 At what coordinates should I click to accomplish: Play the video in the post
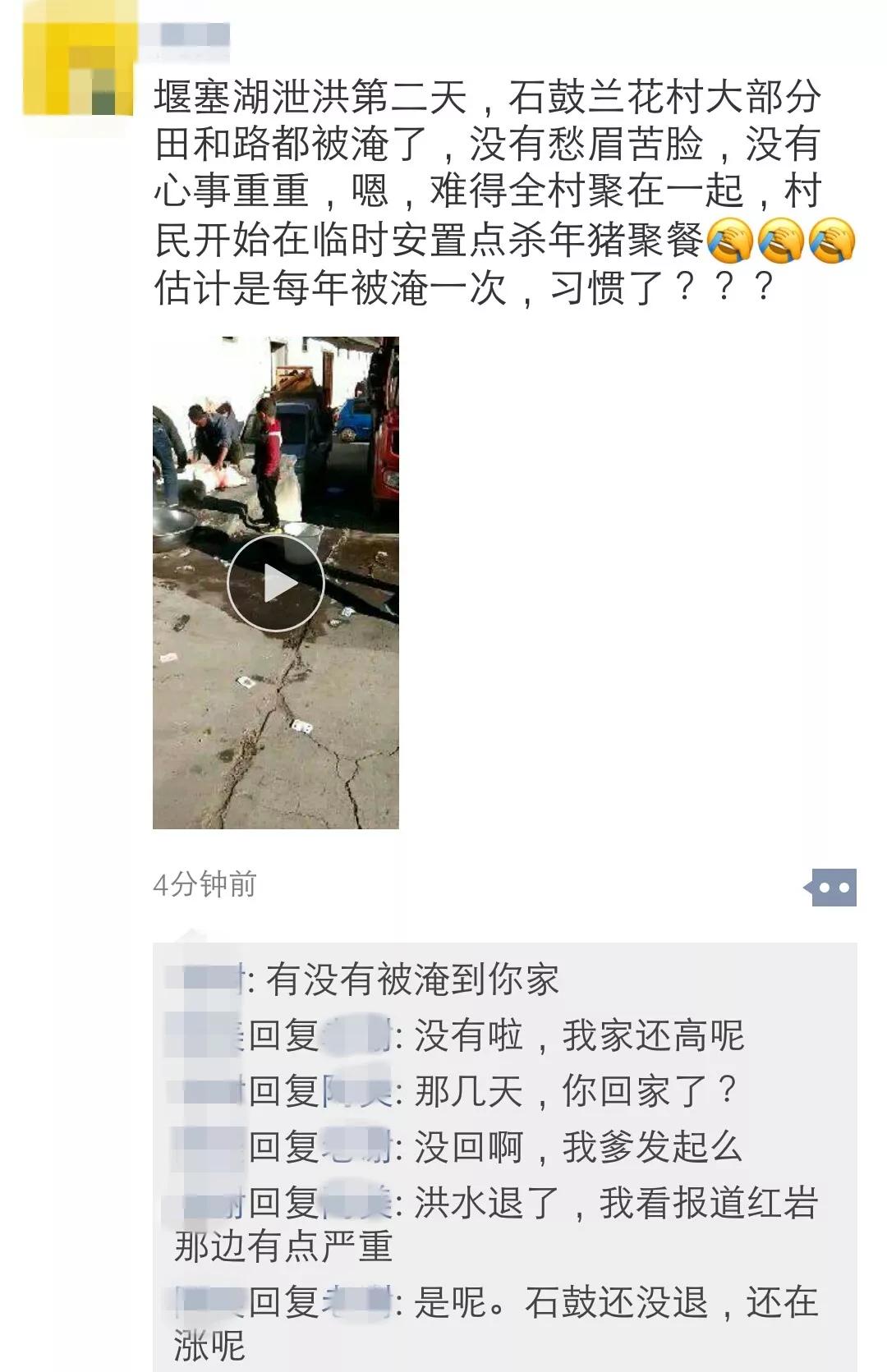pos(276,584)
